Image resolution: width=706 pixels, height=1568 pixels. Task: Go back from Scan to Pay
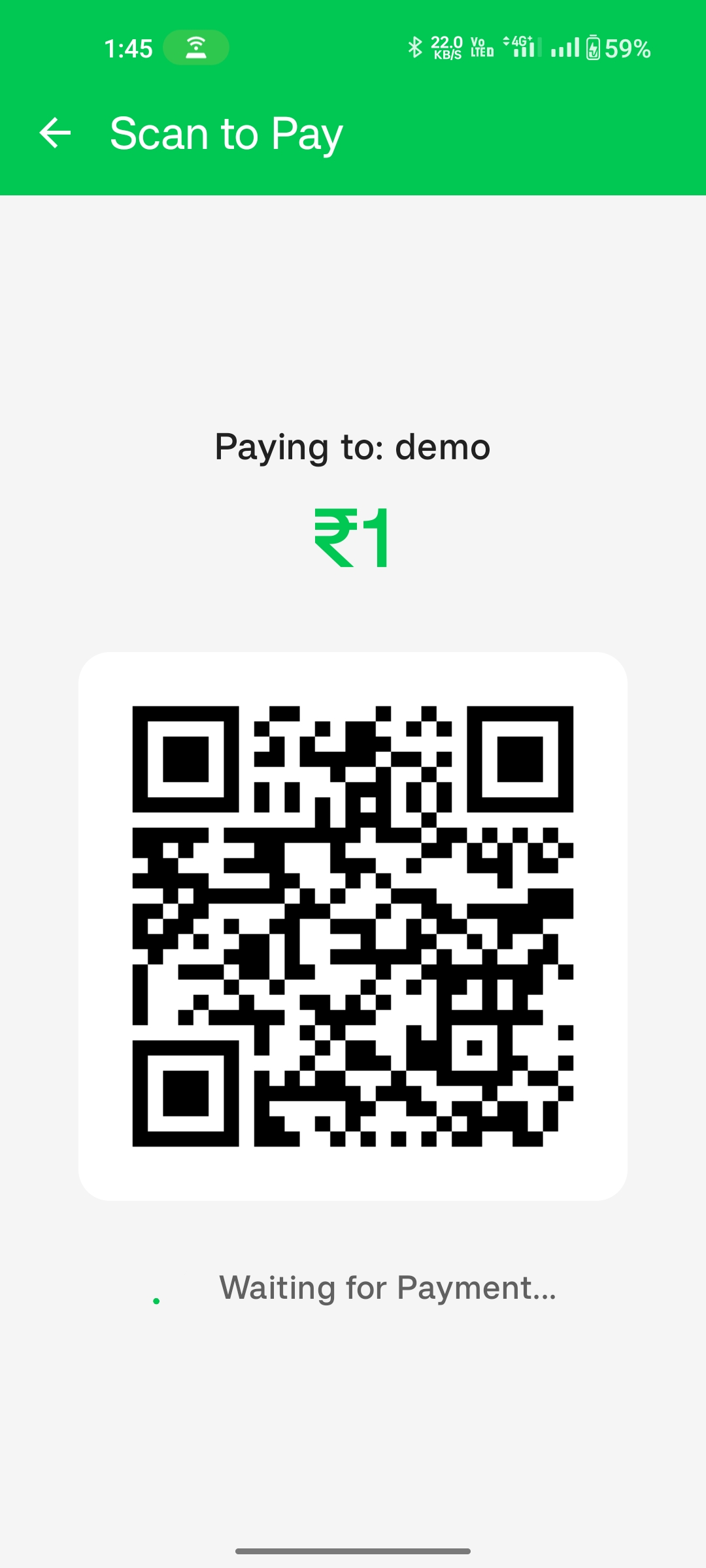(55, 133)
